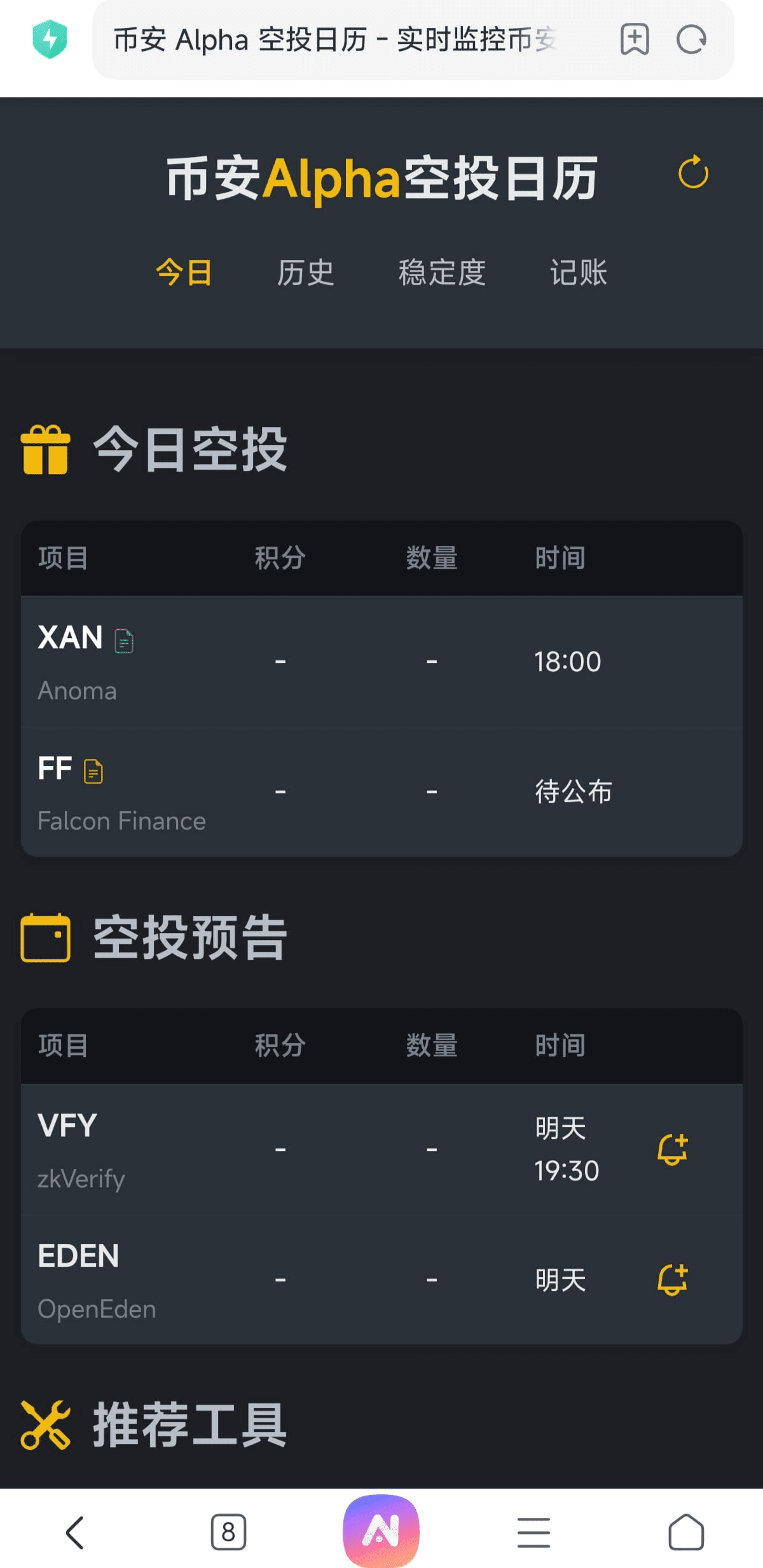Open the green shield security icon

(x=50, y=39)
